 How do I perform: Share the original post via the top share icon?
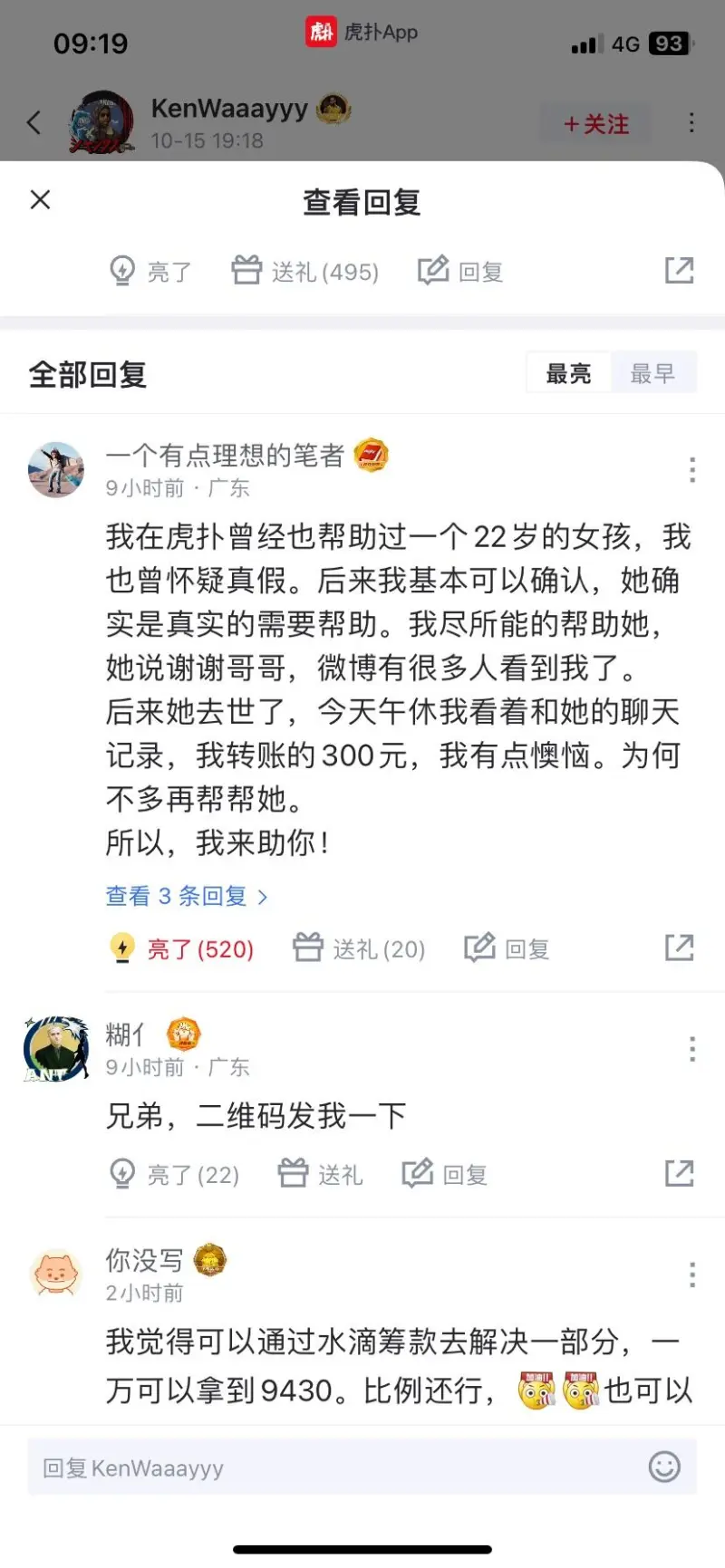click(679, 270)
